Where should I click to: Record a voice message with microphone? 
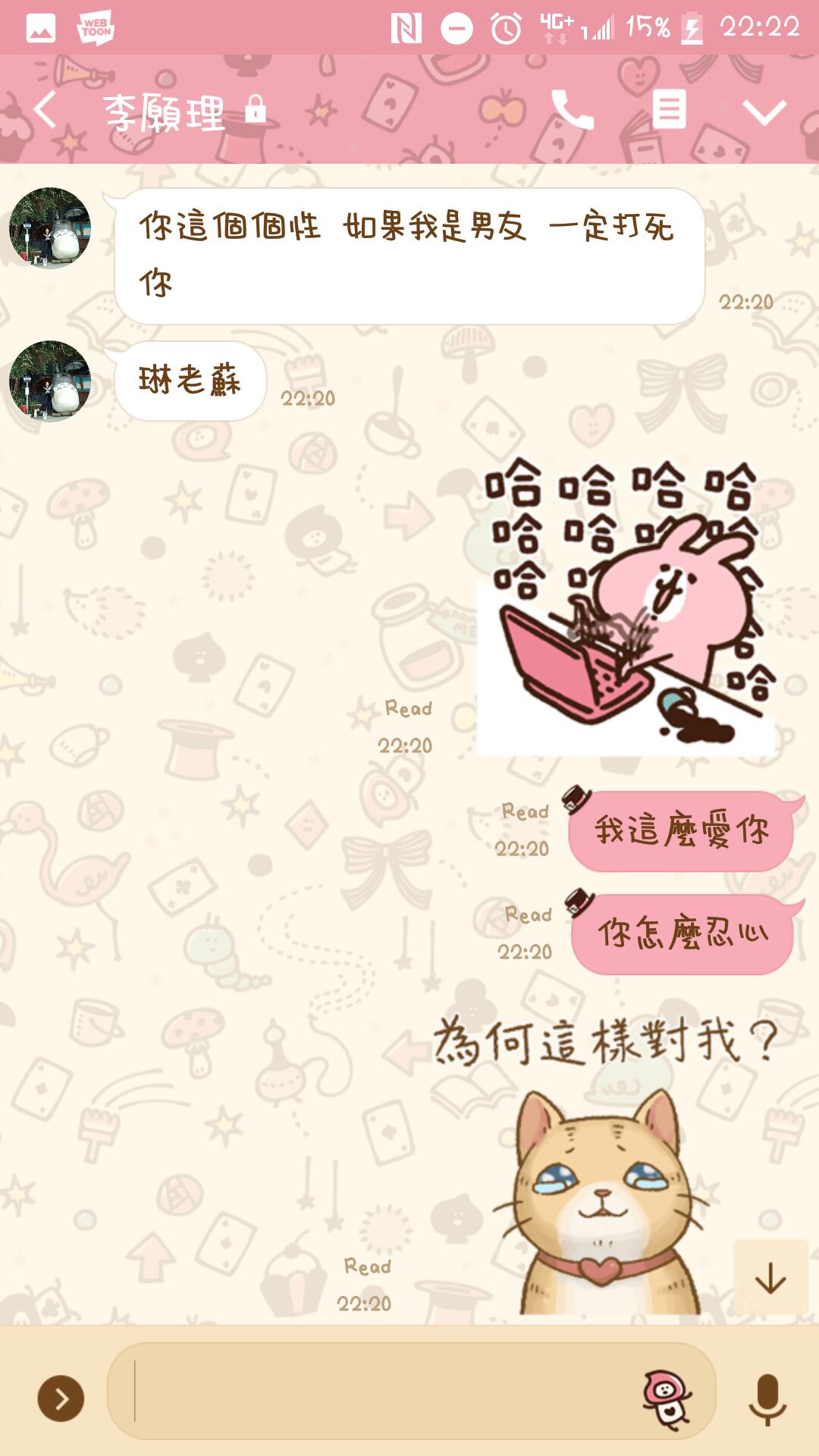[767, 1398]
